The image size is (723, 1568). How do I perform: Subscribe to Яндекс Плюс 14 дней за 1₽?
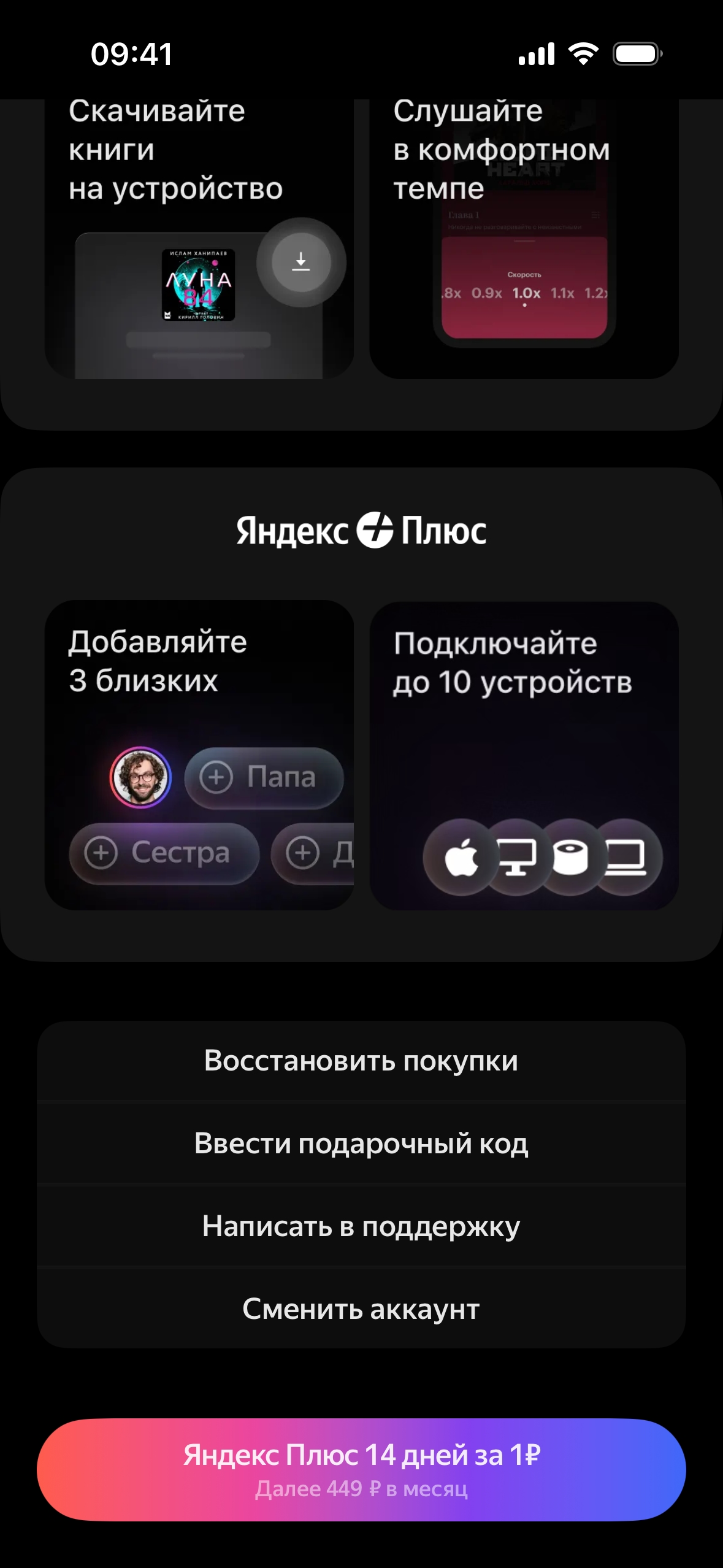[x=361, y=1469]
